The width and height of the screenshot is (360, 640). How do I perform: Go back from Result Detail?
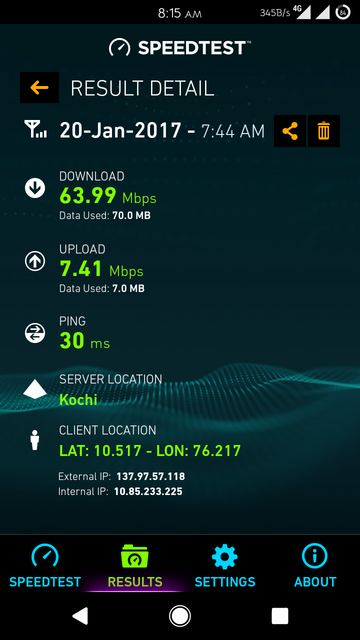pos(39,87)
